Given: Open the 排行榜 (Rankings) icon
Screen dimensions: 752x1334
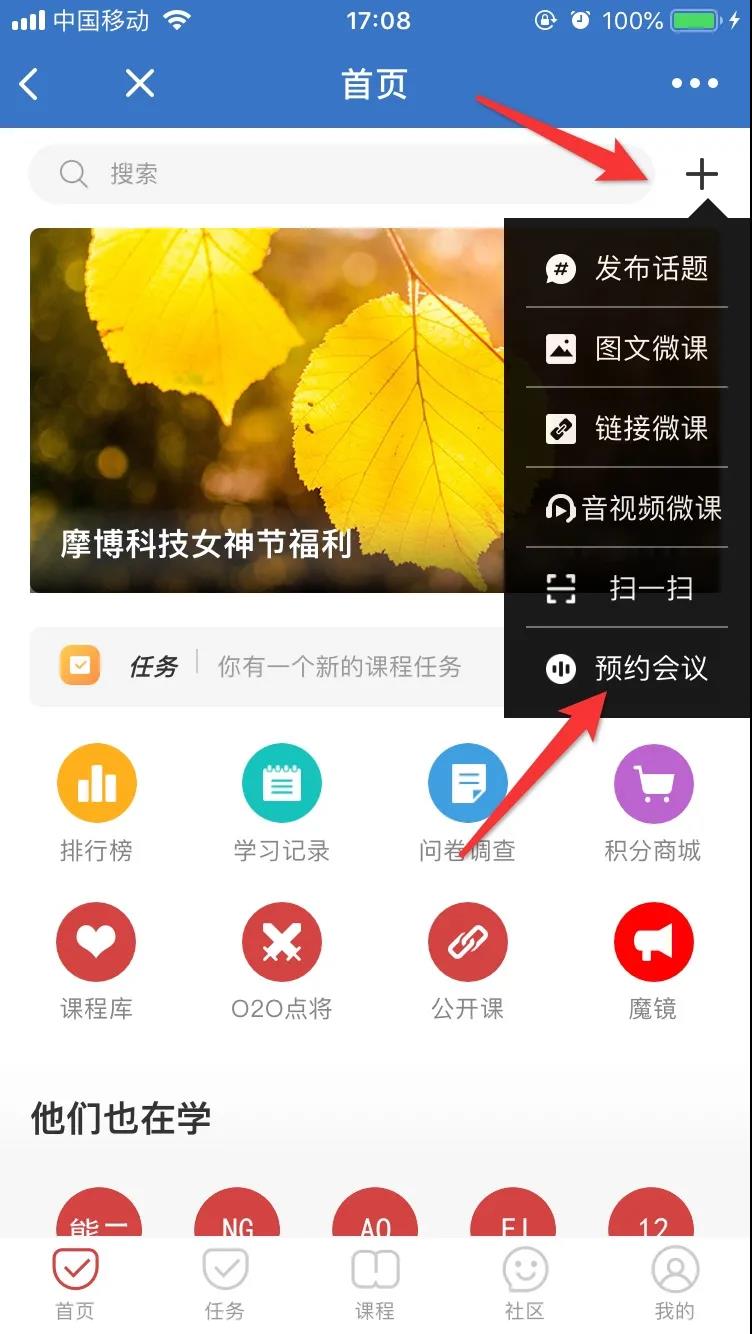Looking at the screenshot, I should click(x=96, y=800).
